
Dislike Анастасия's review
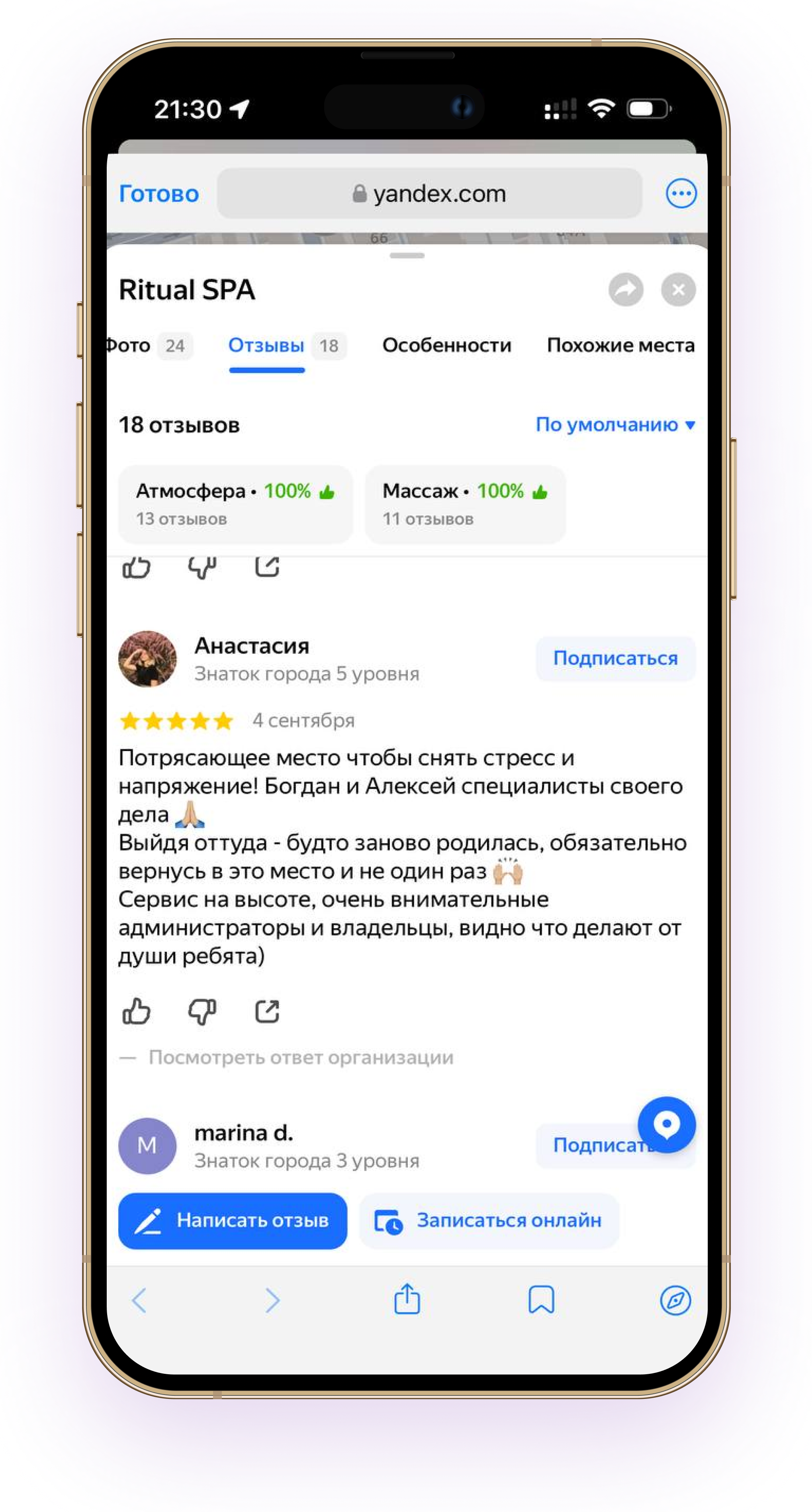tap(202, 1011)
